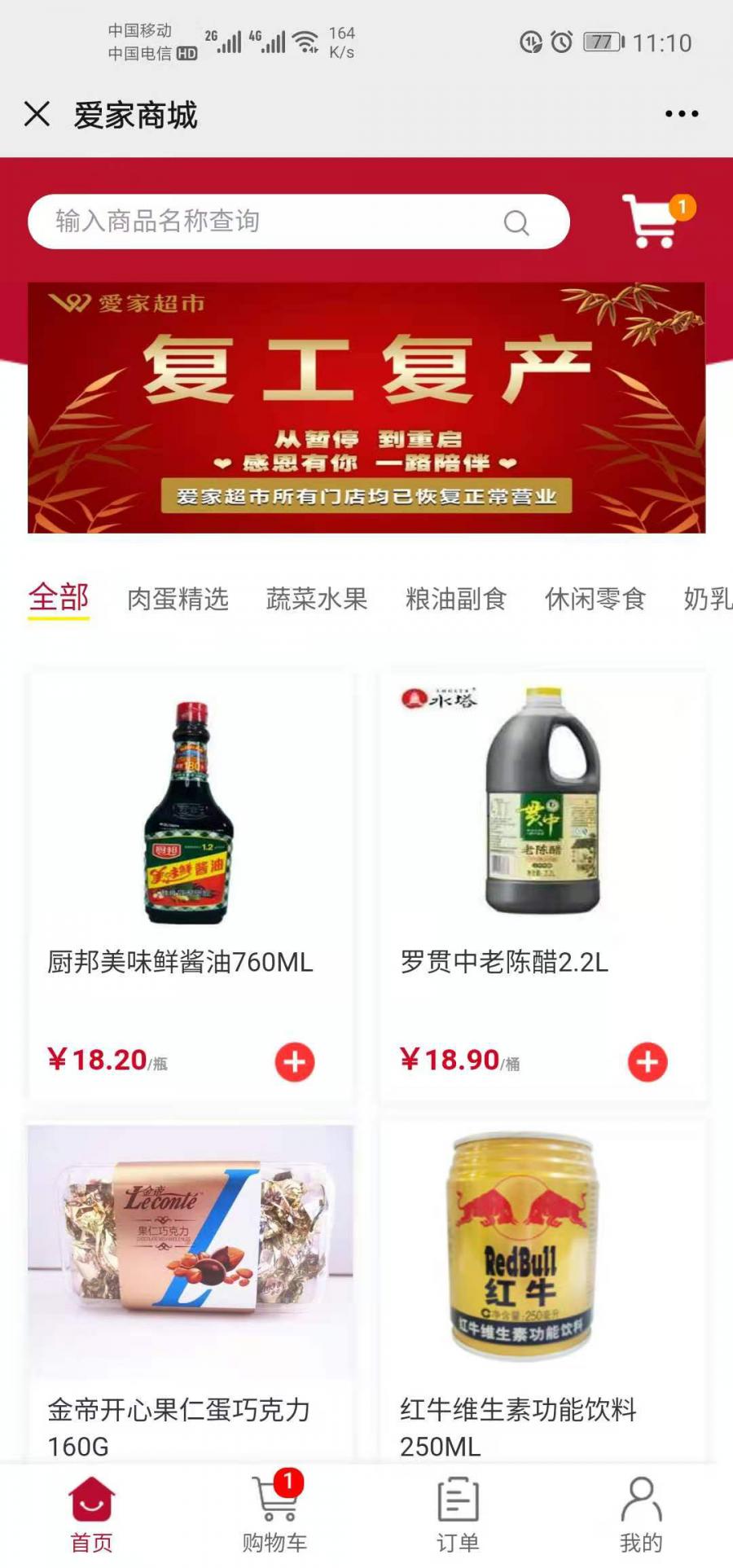Switch to the 订单 tab

(458, 1513)
